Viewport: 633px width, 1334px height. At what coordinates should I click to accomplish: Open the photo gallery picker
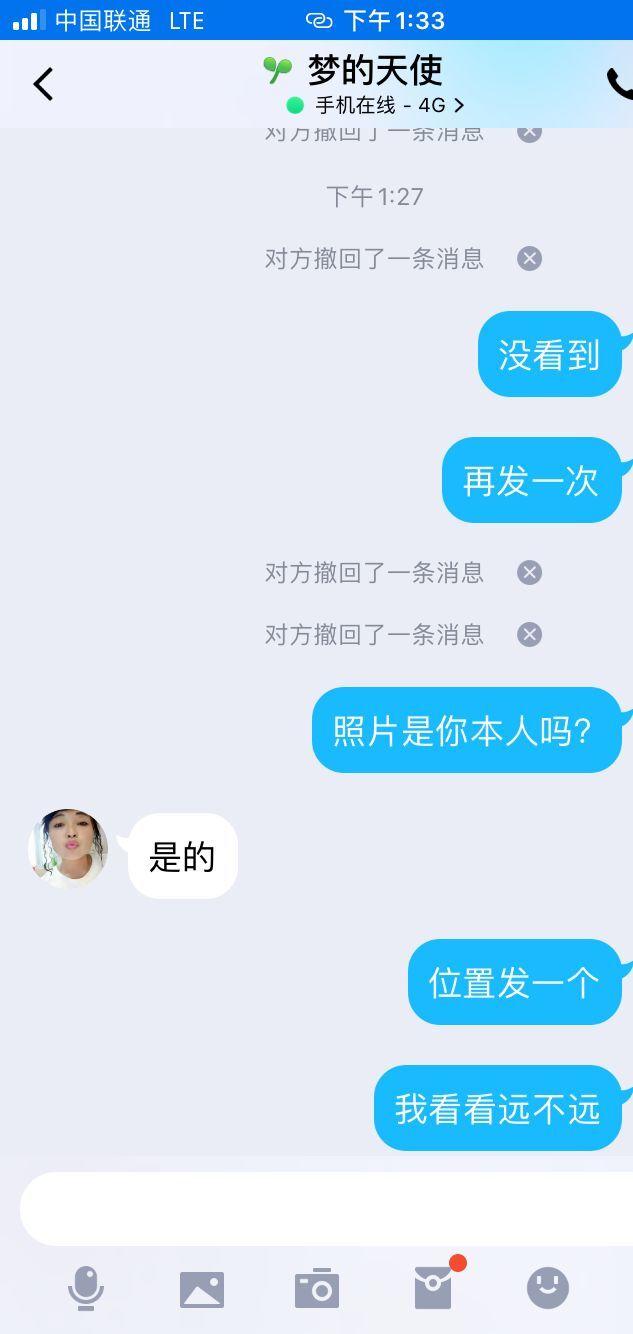pos(202,1289)
